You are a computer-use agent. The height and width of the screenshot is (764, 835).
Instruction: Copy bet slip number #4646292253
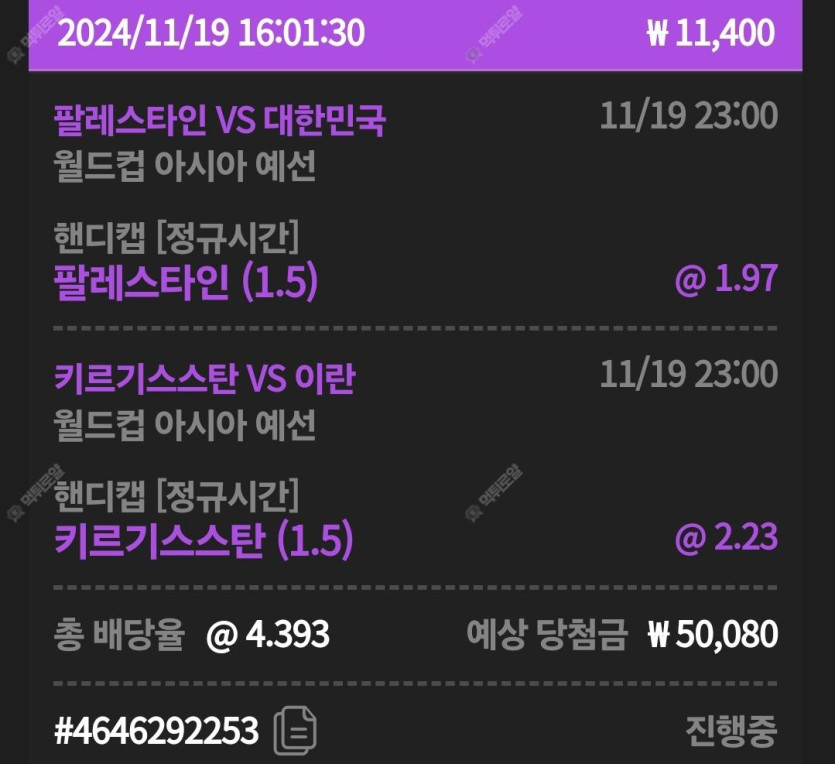296,730
